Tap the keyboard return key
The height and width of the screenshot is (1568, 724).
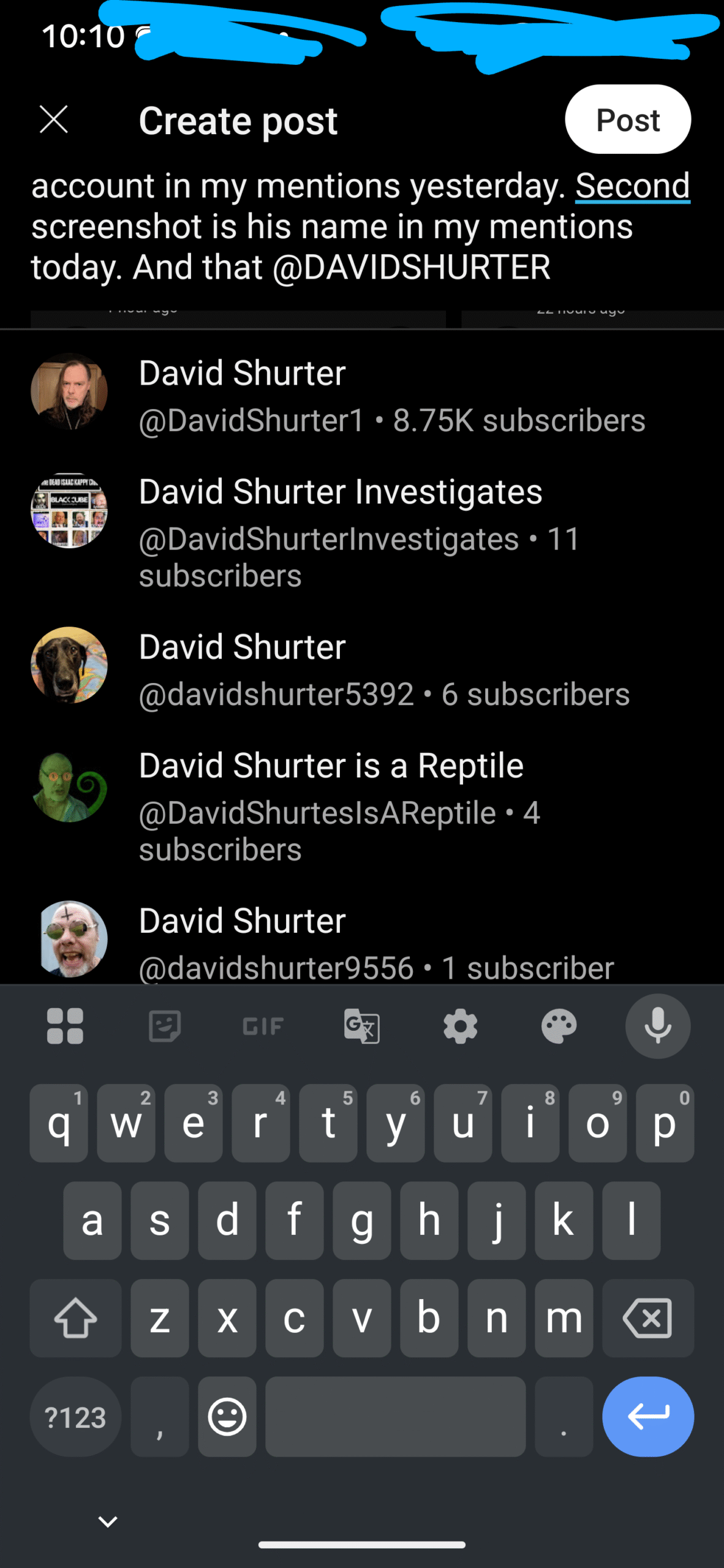648,1416
